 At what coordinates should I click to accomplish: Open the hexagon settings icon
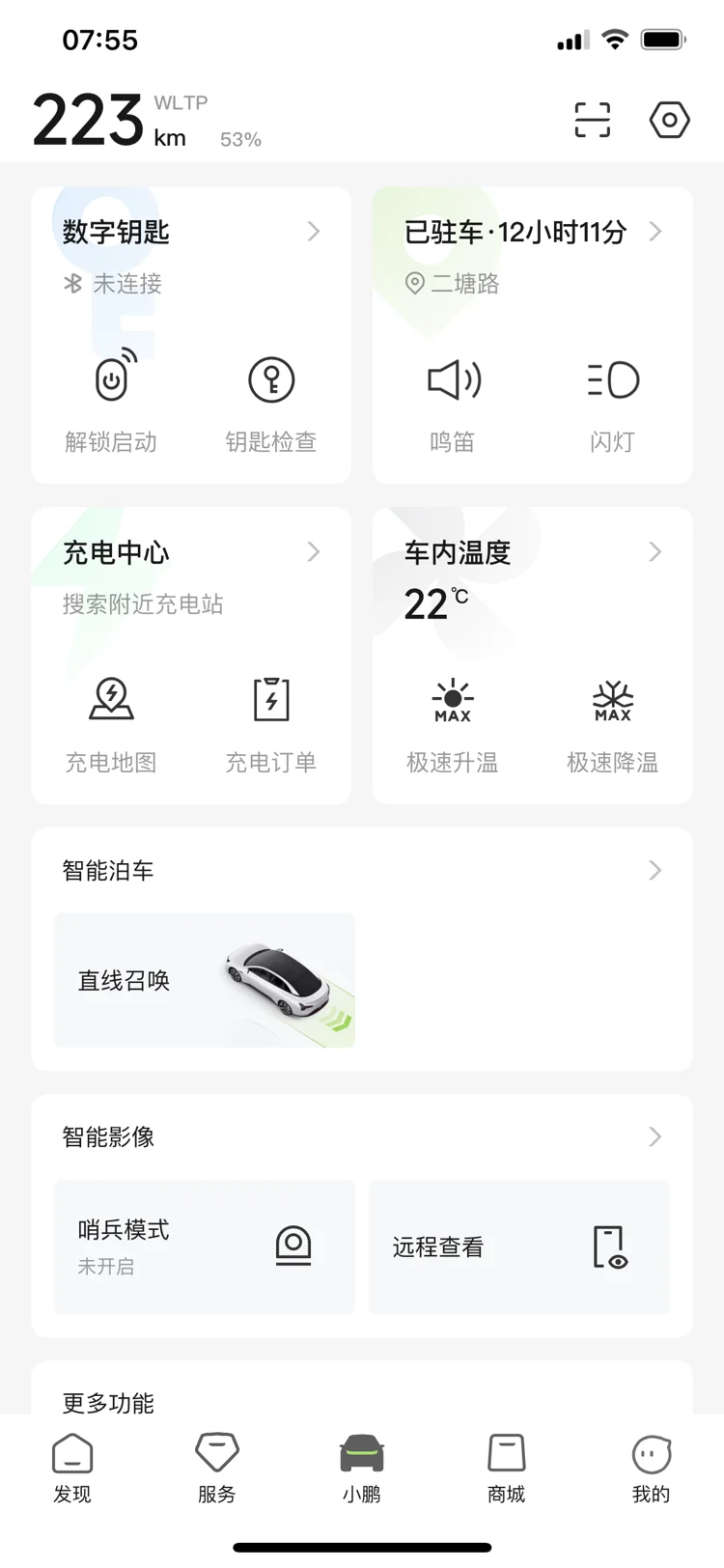(x=669, y=120)
